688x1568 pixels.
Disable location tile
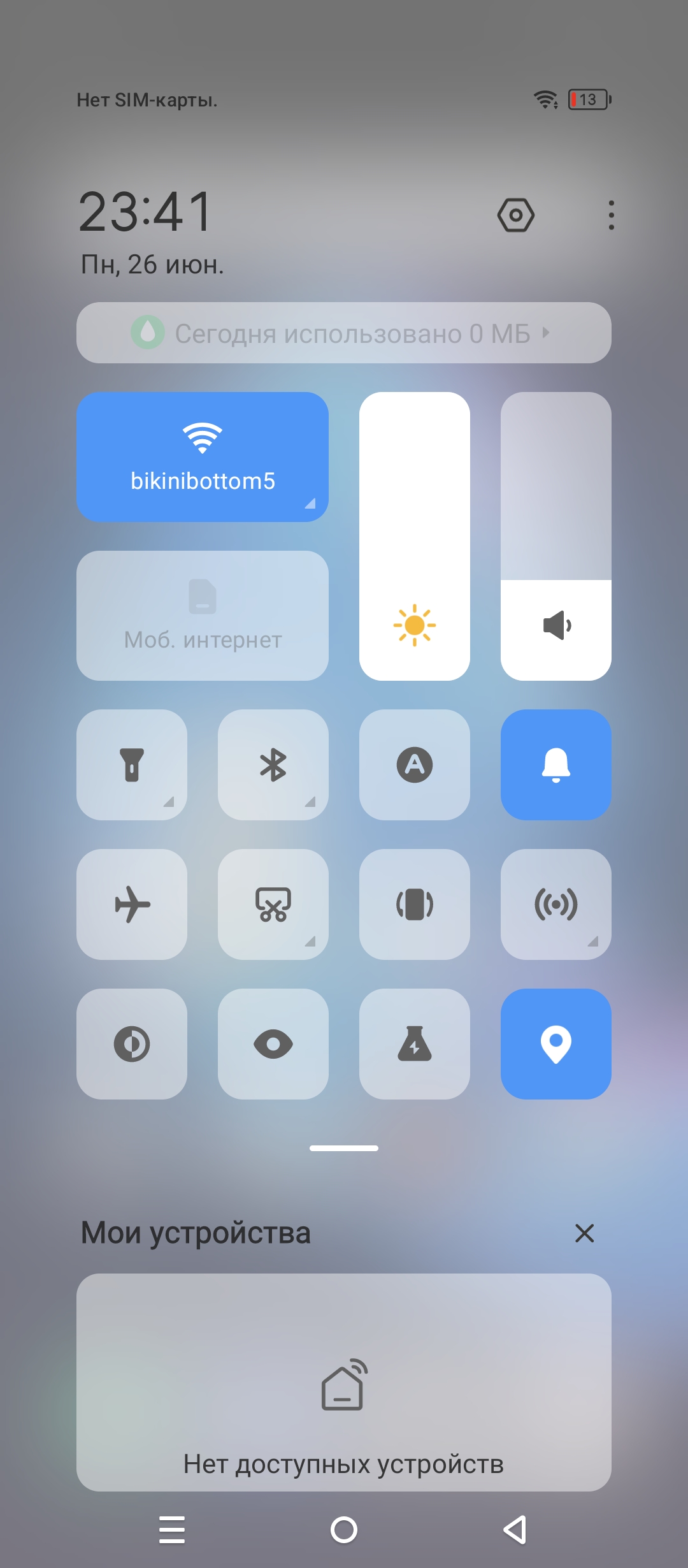556,1043
